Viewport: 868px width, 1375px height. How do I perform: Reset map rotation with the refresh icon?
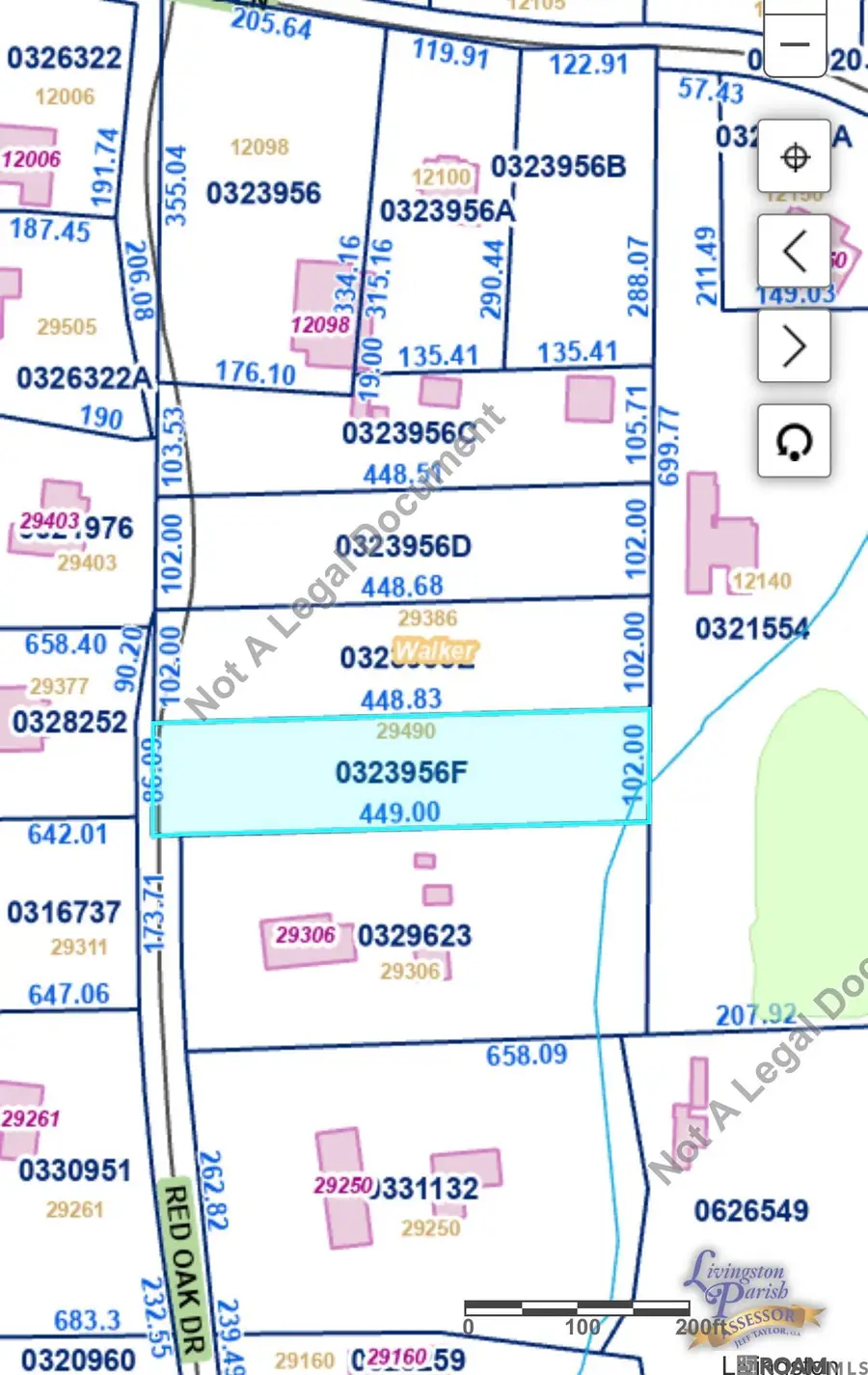(x=794, y=441)
